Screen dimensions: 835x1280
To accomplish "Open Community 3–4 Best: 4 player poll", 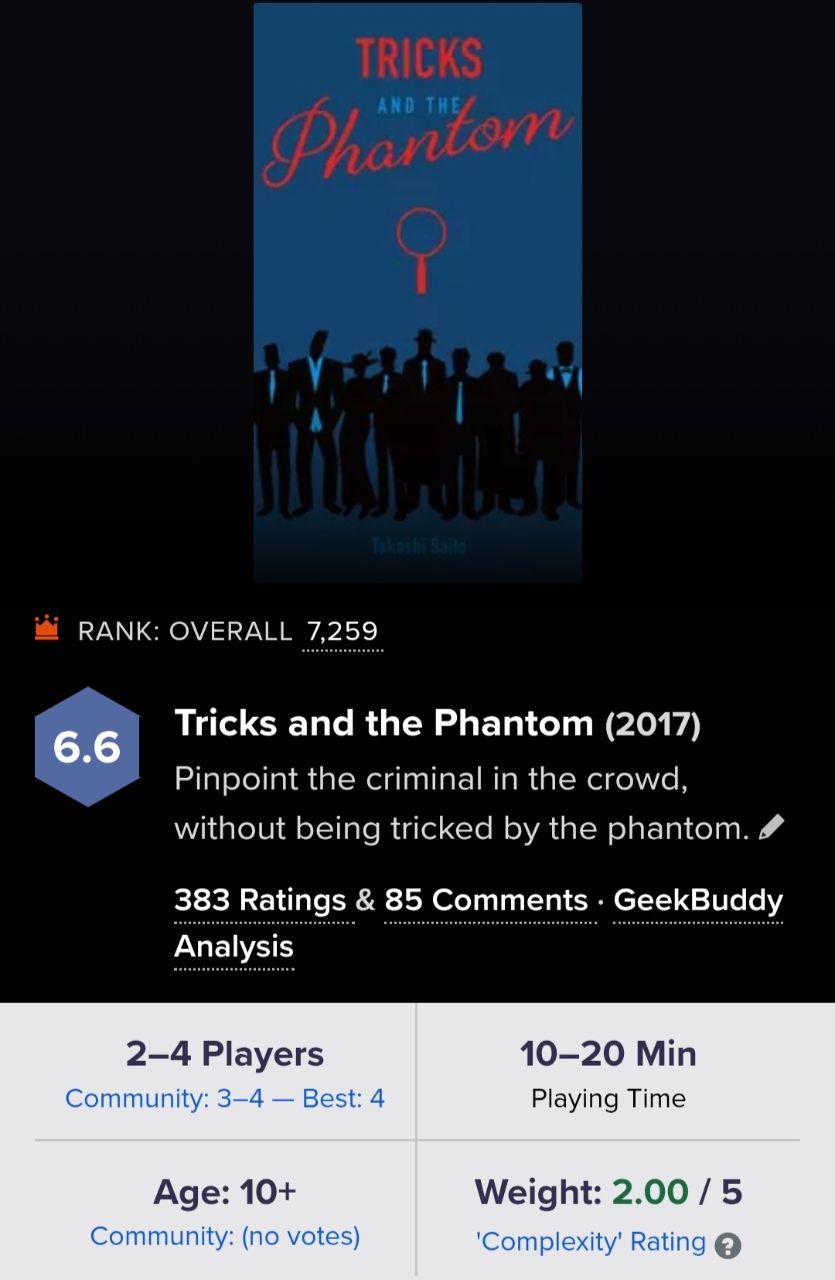I will point(225,1098).
